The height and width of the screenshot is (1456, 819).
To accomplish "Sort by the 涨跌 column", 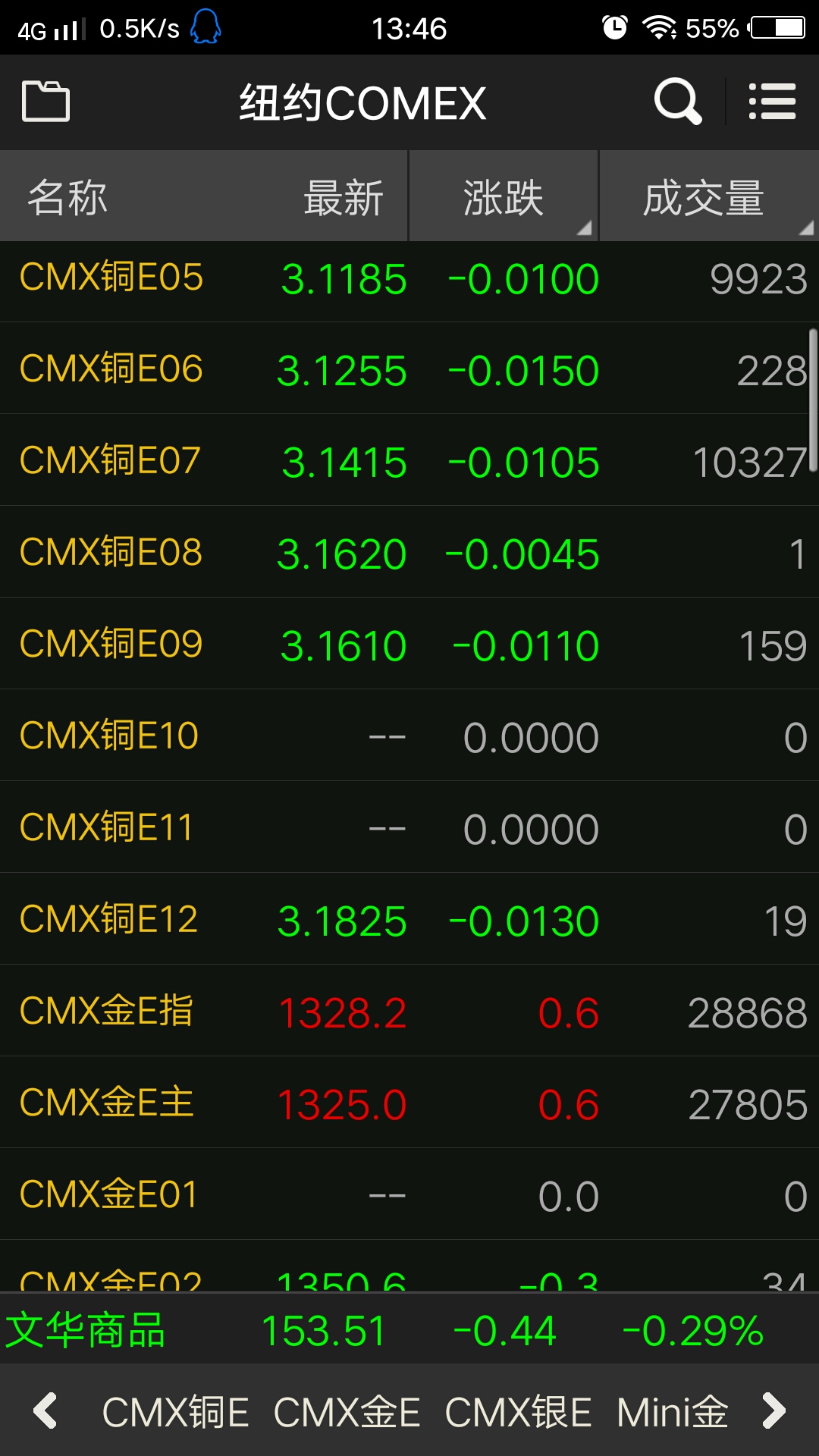I will pos(504,198).
